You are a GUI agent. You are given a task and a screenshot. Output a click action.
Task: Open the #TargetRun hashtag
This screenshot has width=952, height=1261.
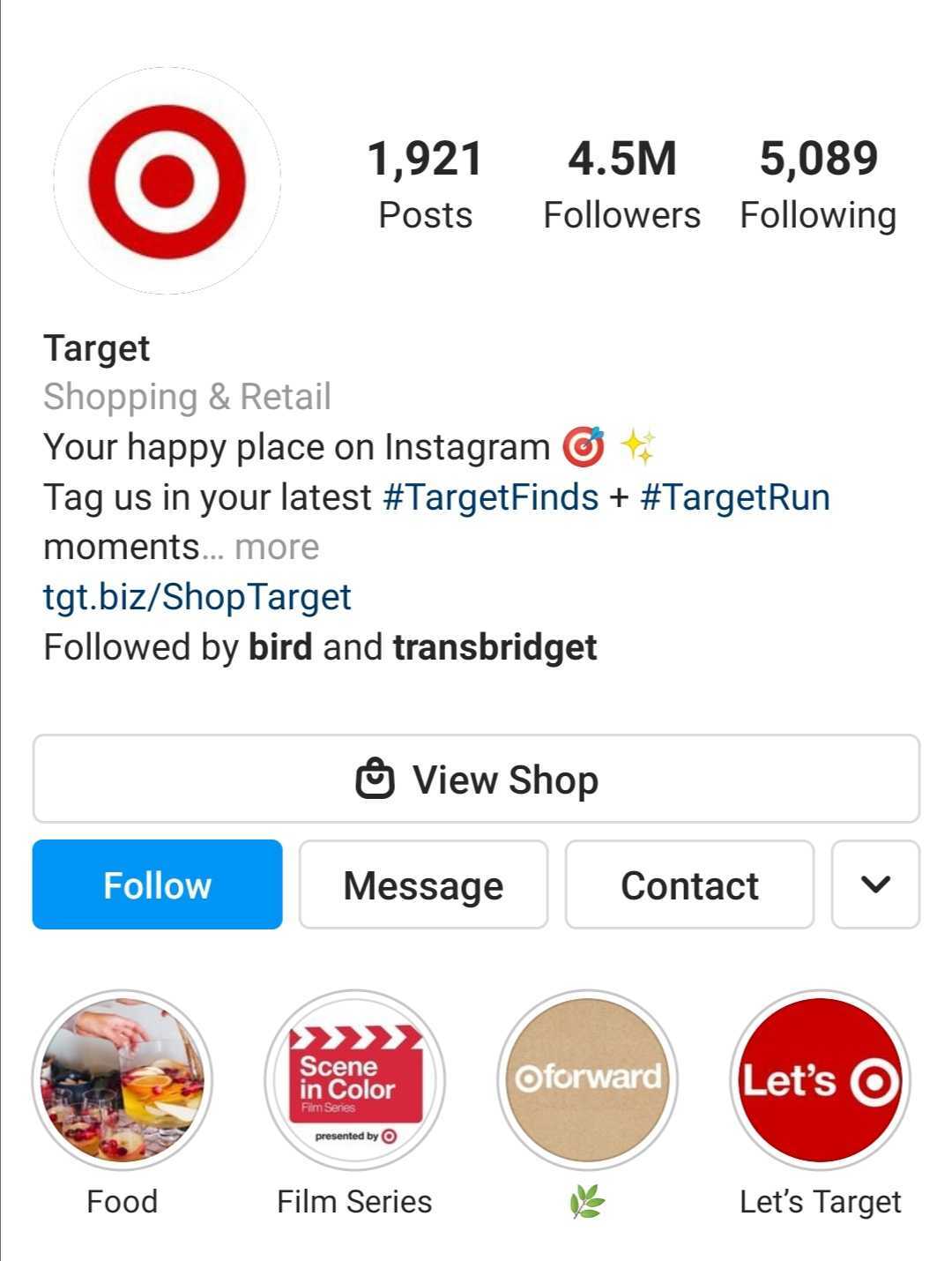point(734,497)
